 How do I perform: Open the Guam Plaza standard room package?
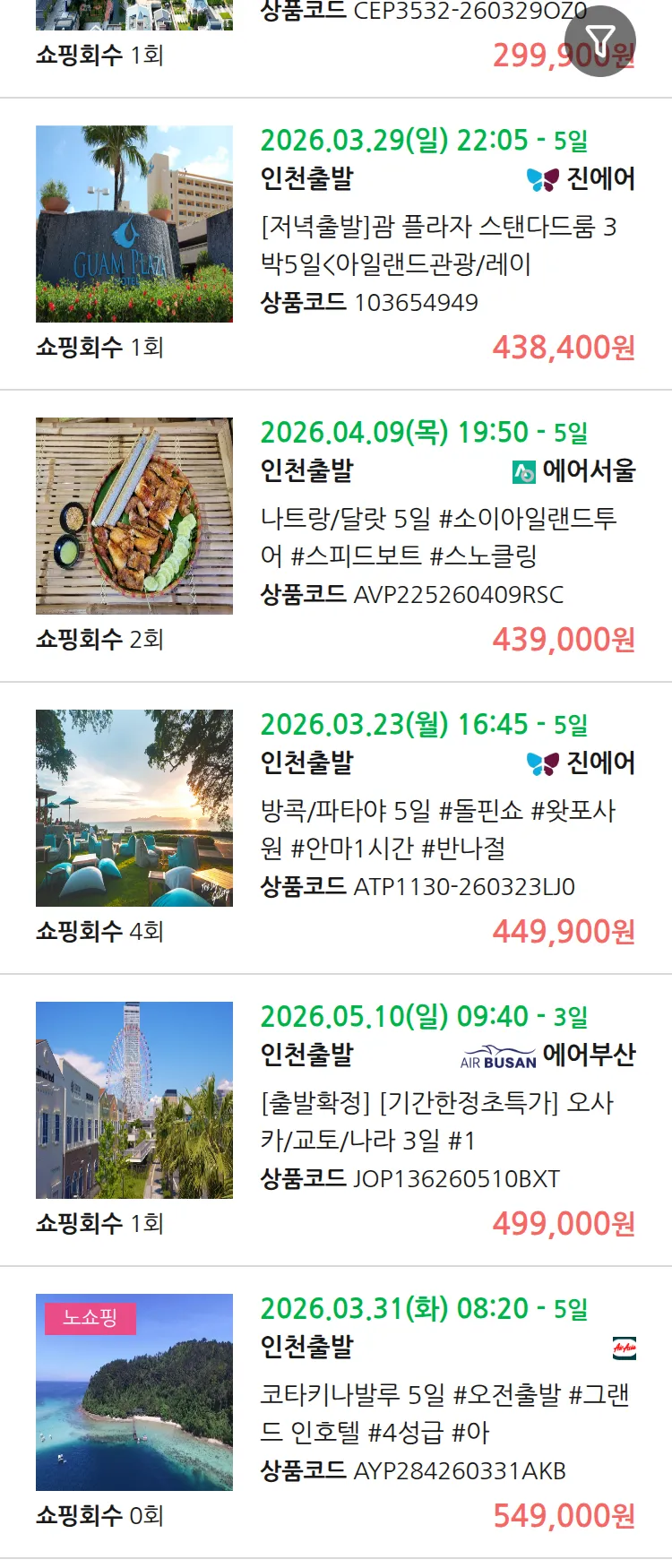pos(437,246)
